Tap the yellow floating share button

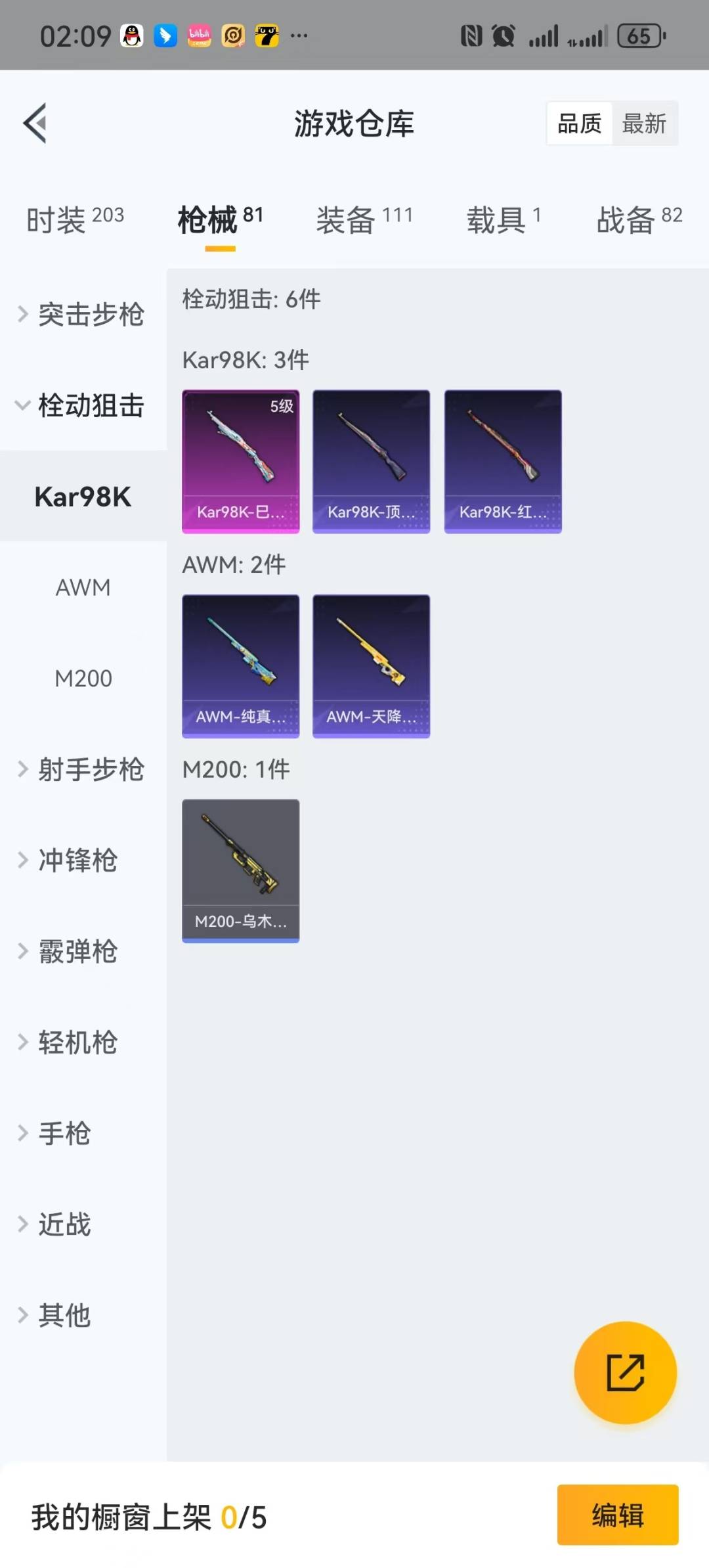click(x=625, y=1372)
